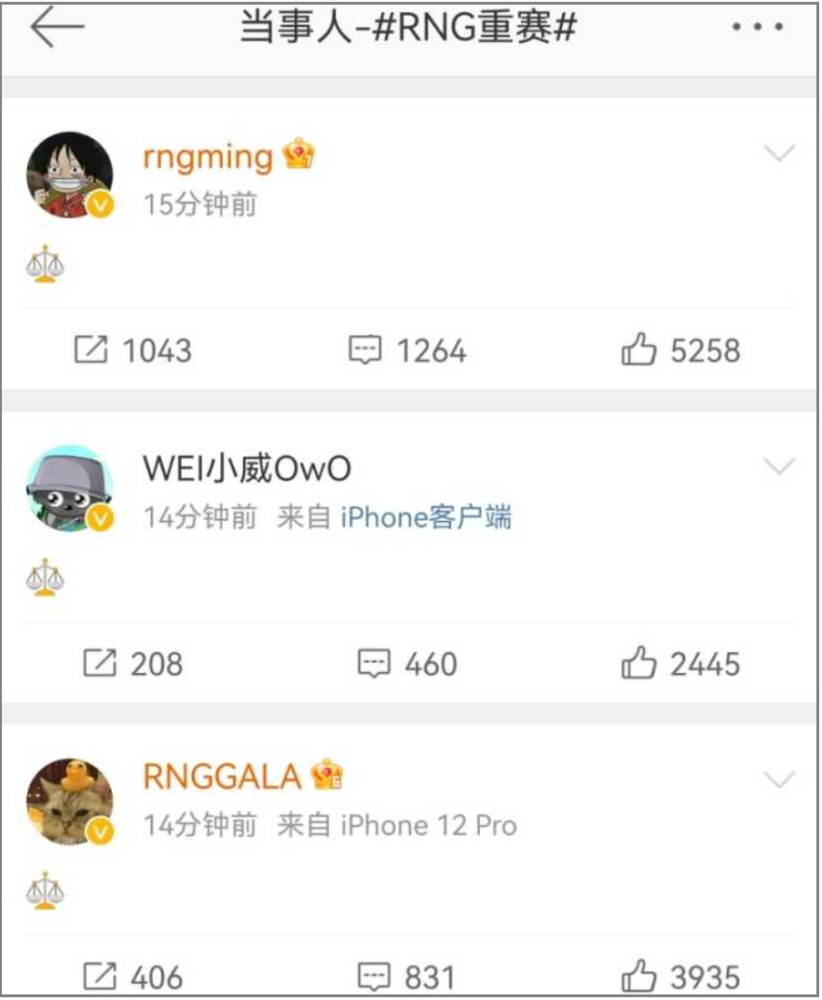Expand options chevron on RNGGALA's post

click(778, 779)
